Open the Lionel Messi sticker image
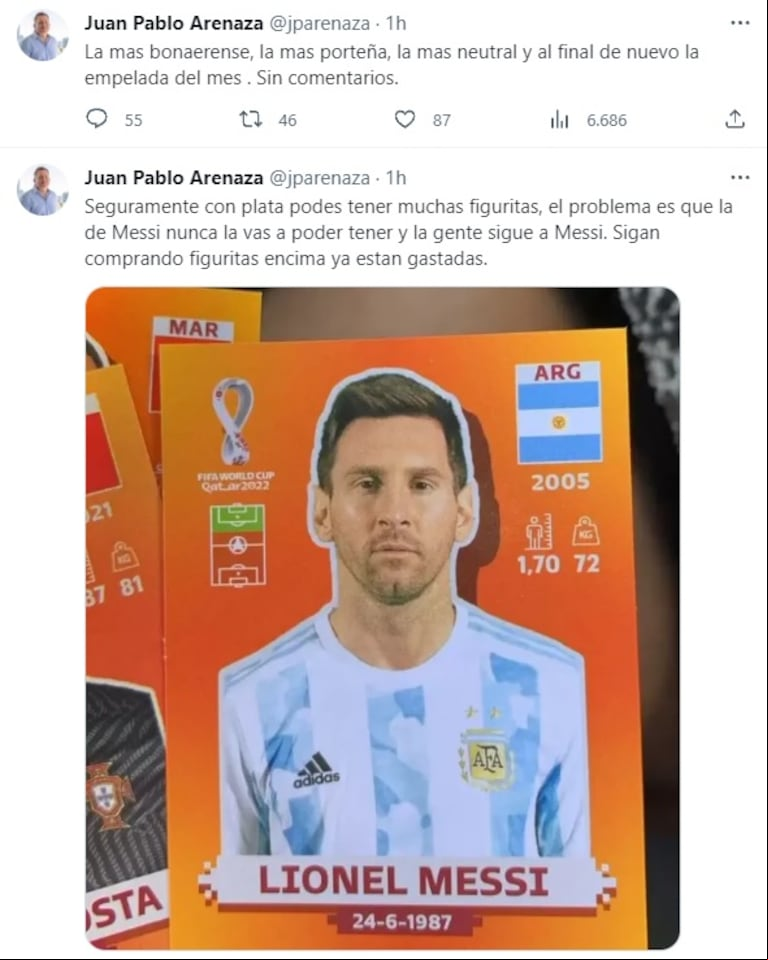Image resolution: width=768 pixels, height=960 pixels. pyautogui.click(x=382, y=618)
